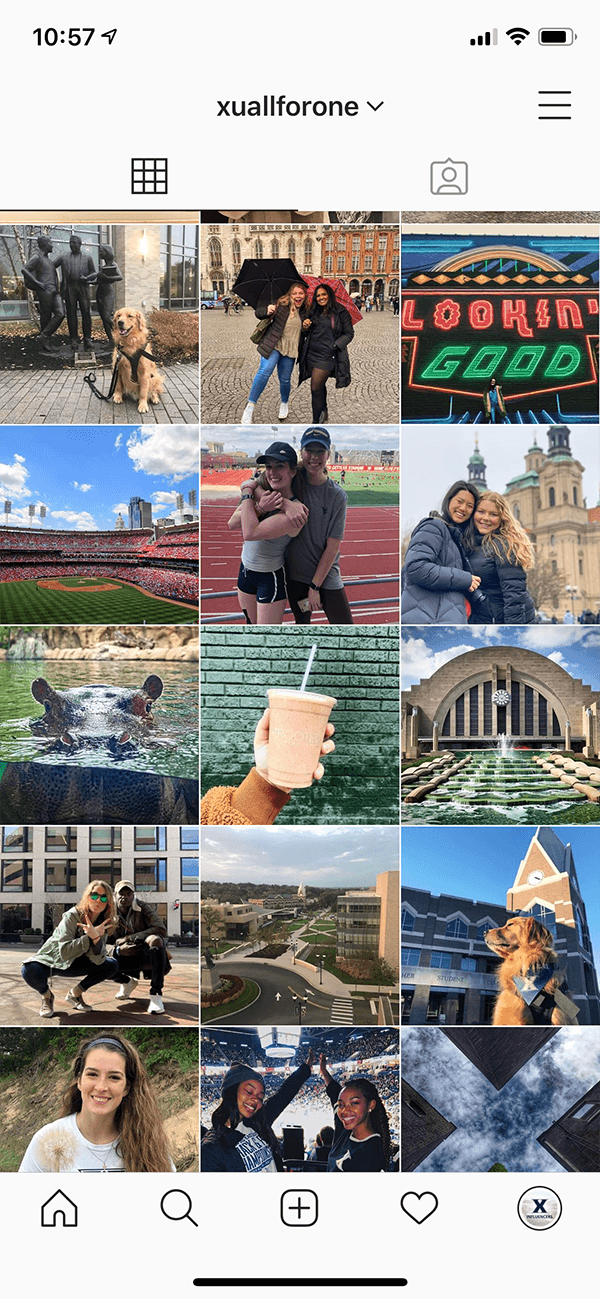Create a new post
The width and height of the screenshot is (600, 1299).
click(x=299, y=1209)
